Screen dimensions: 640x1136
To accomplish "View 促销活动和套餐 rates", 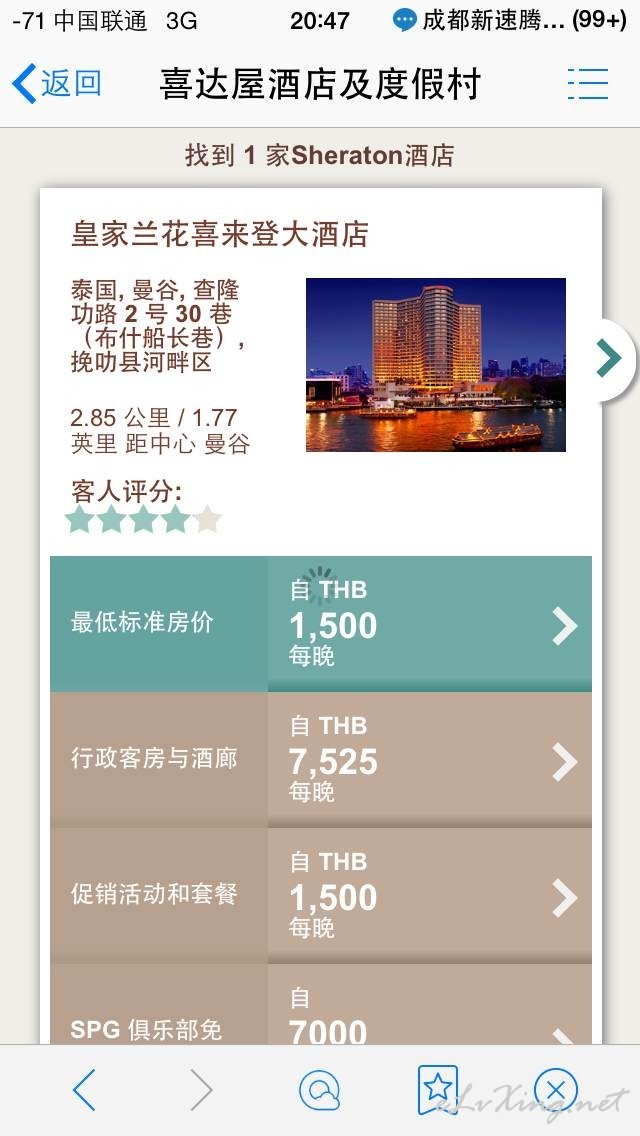I will tap(321, 895).
